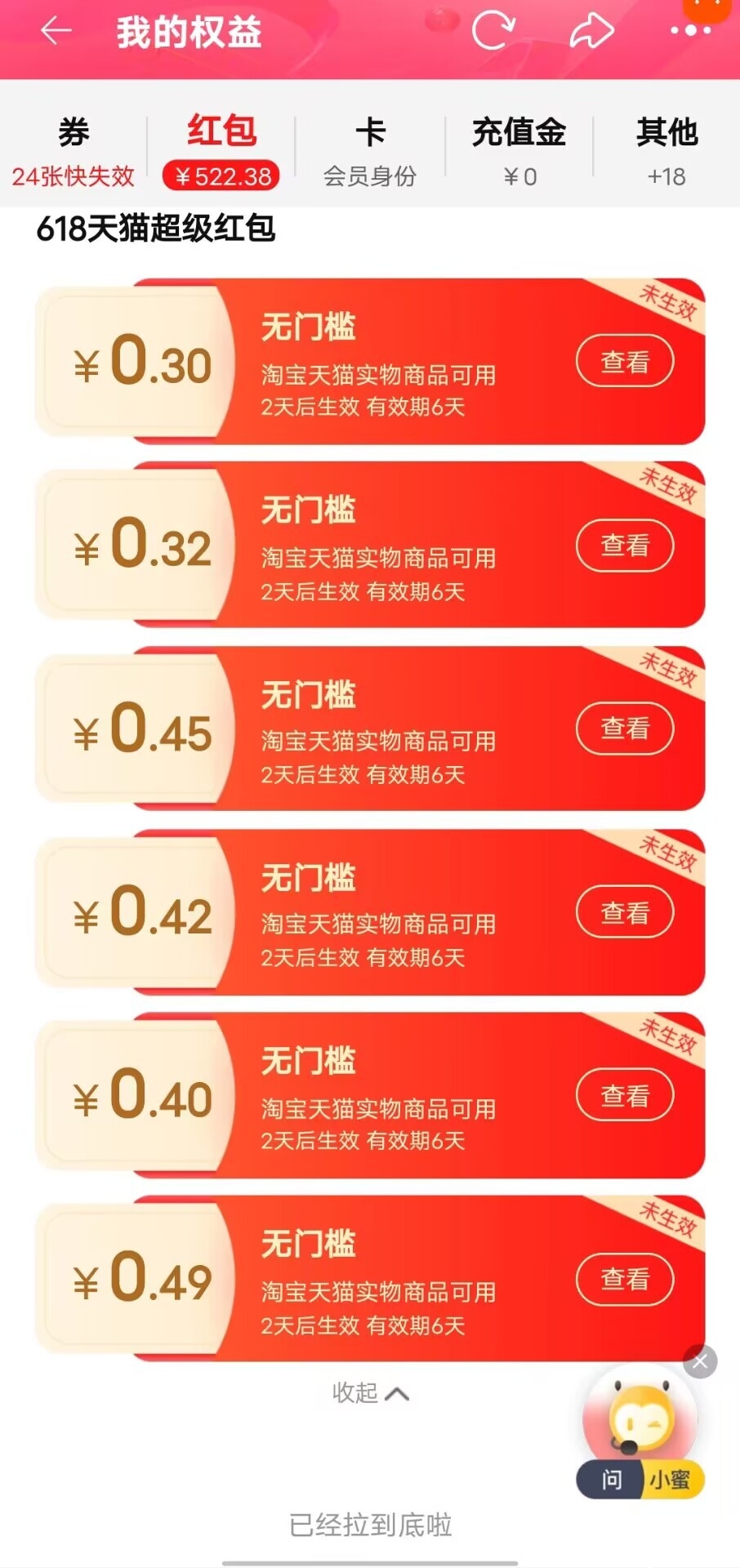The height and width of the screenshot is (1568, 740).
Task: Switch to the 其他 tab
Action: [666, 152]
